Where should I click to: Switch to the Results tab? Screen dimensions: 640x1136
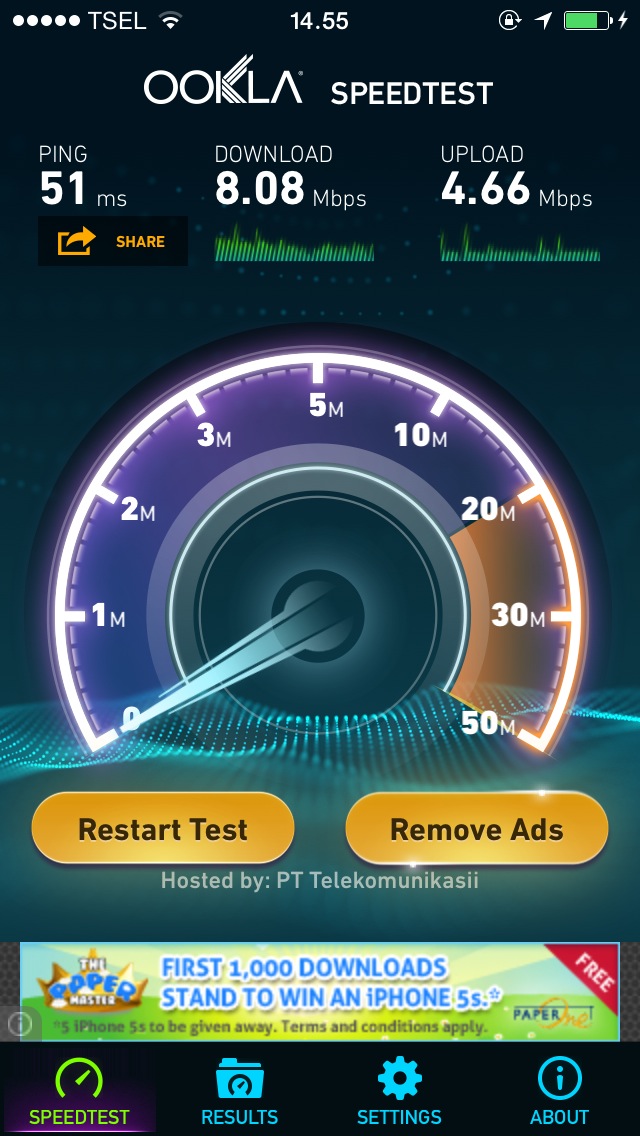click(x=240, y=1091)
